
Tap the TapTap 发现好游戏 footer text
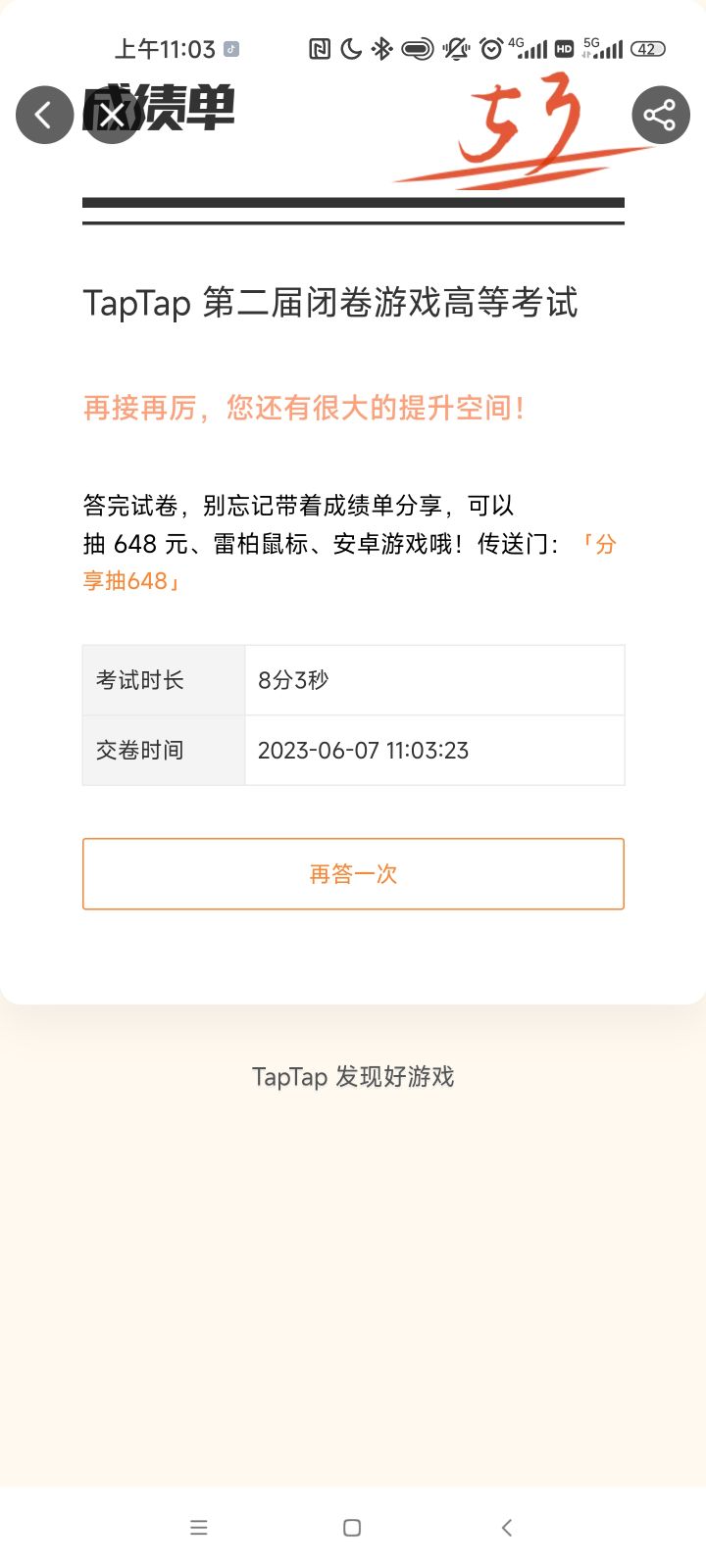(353, 1076)
